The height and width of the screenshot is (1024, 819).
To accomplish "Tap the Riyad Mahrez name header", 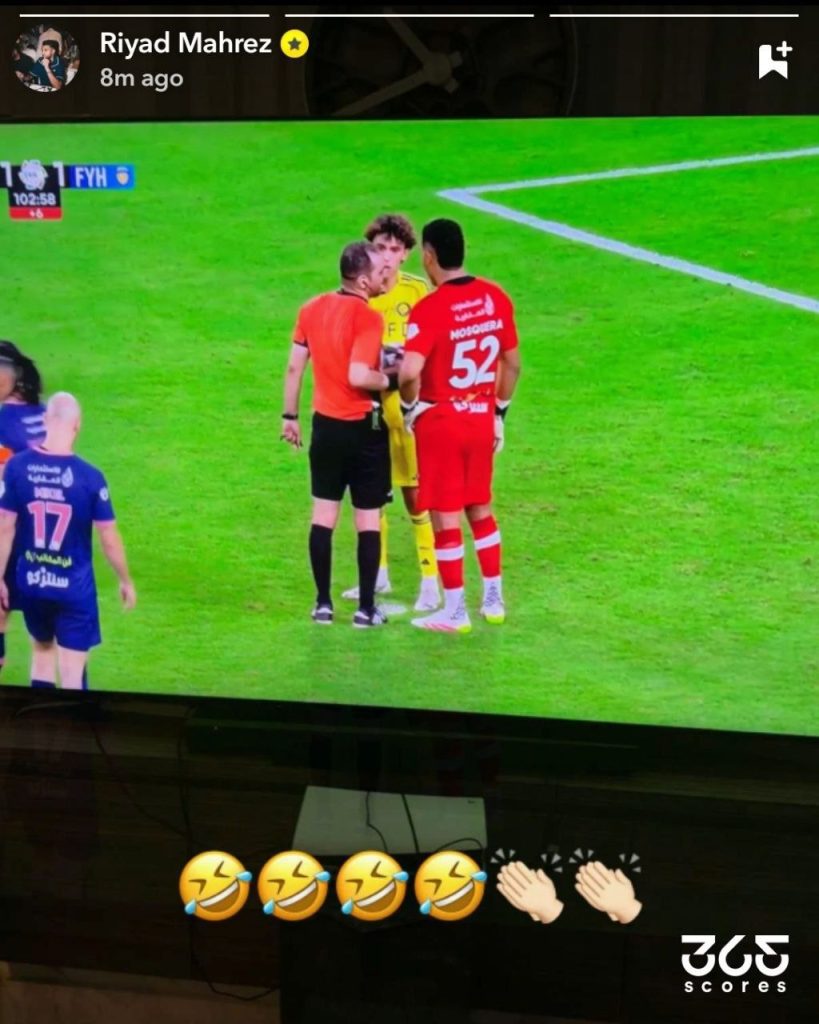I will pyautogui.click(x=186, y=44).
